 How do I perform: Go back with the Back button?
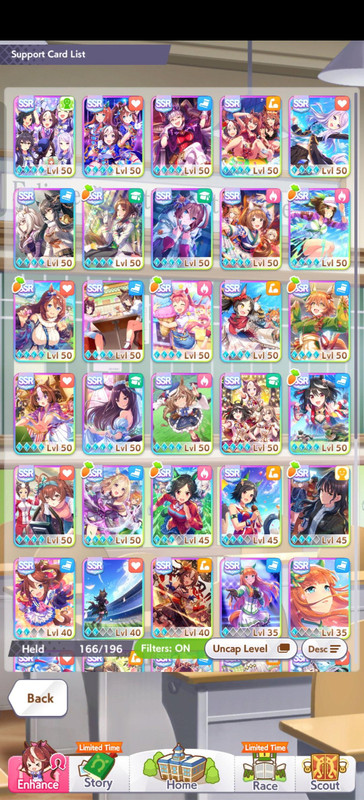pyautogui.click(x=39, y=698)
